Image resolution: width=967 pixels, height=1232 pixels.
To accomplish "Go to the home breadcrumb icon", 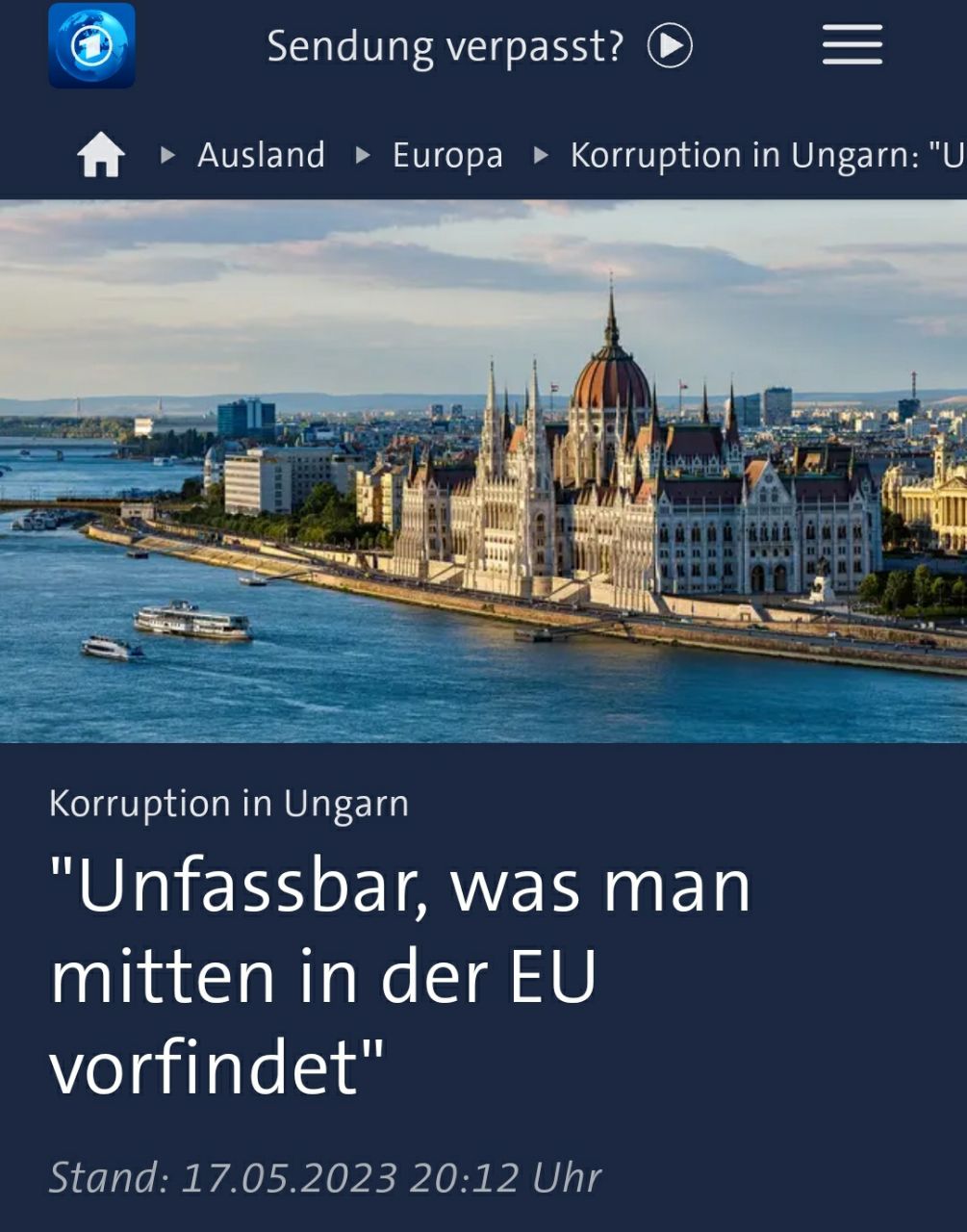I will click(x=101, y=155).
